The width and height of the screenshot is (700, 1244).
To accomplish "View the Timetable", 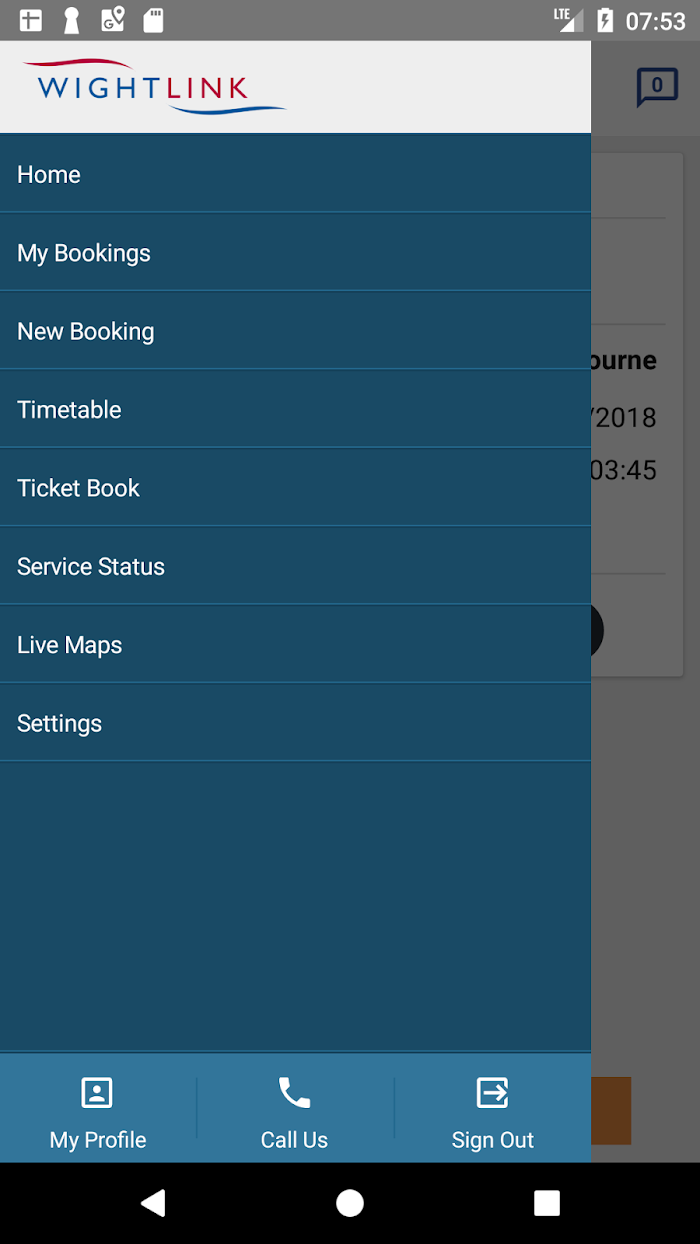I will coord(295,409).
